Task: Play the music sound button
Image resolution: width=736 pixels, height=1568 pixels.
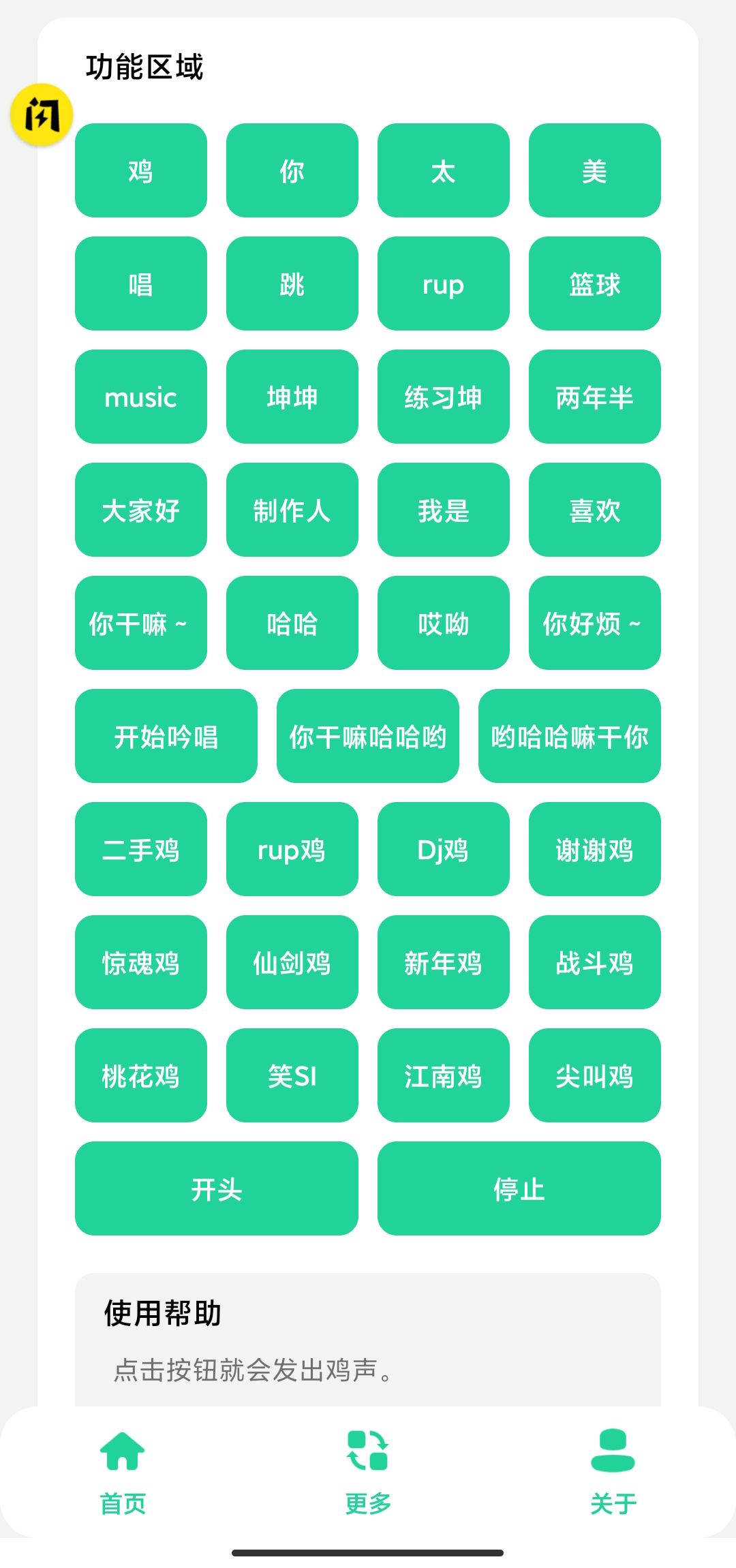Action: (x=140, y=397)
